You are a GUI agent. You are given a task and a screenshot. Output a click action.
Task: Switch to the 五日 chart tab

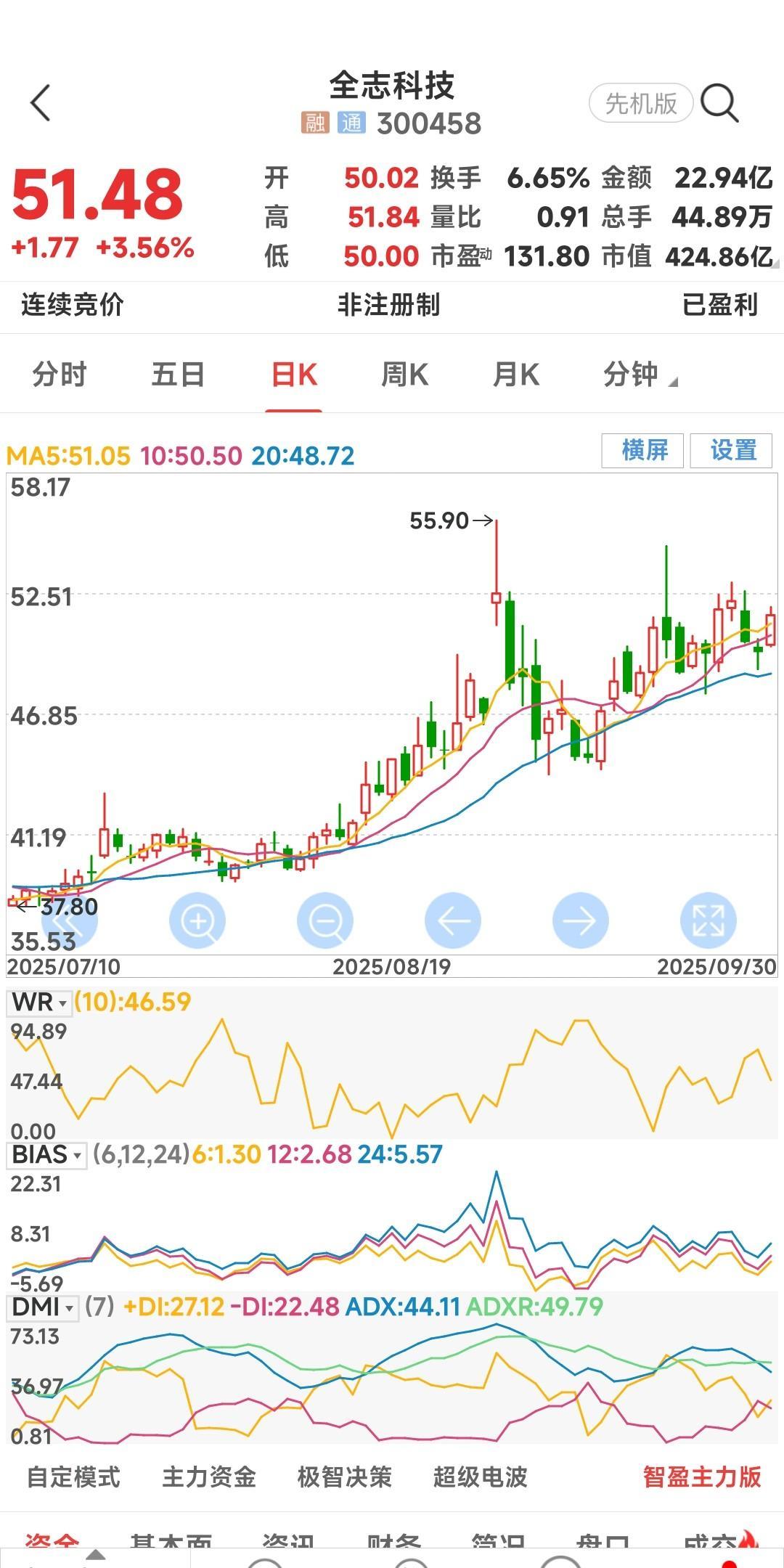(x=178, y=375)
